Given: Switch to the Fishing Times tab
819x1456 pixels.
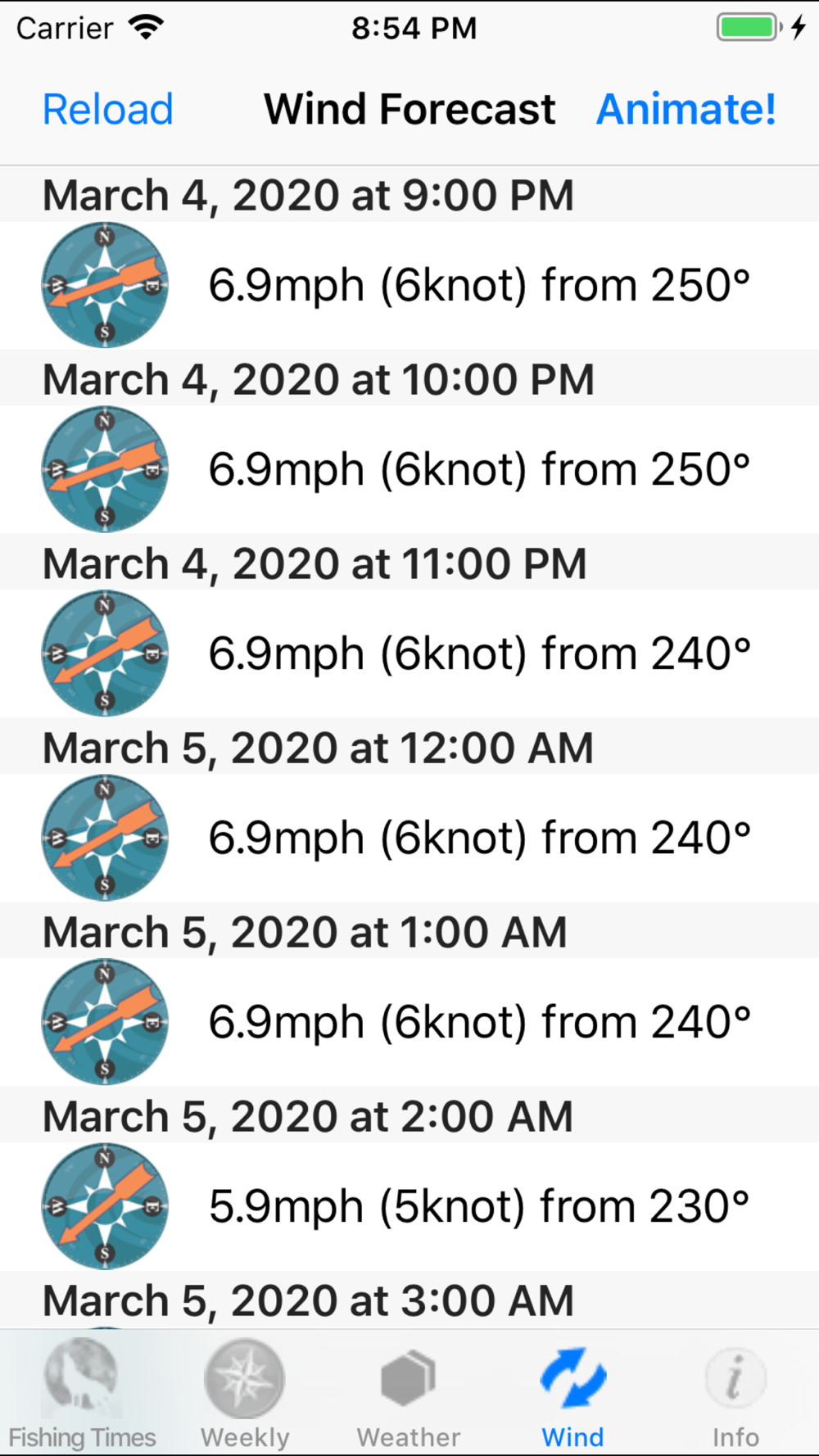Looking at the screenshot, I should click(x=82, y=1394).
